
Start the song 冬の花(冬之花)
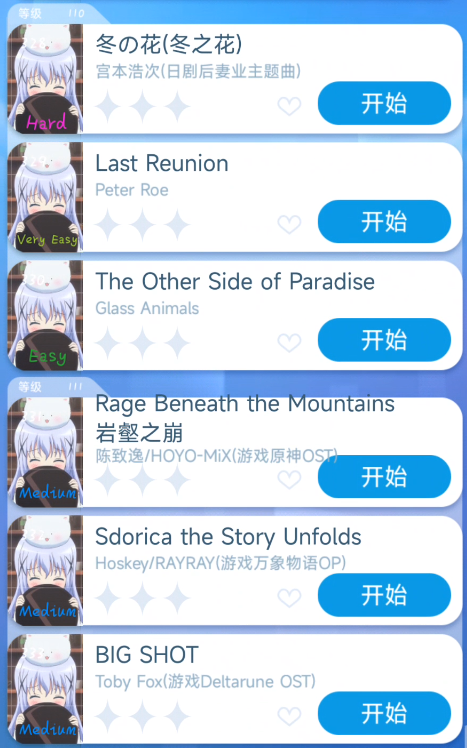[384, 103]
